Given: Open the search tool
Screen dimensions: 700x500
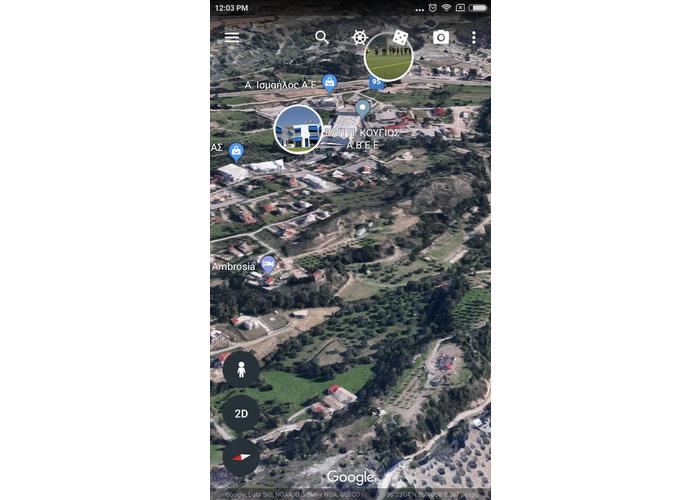Looking at the screenshot, I should [322, 37].
